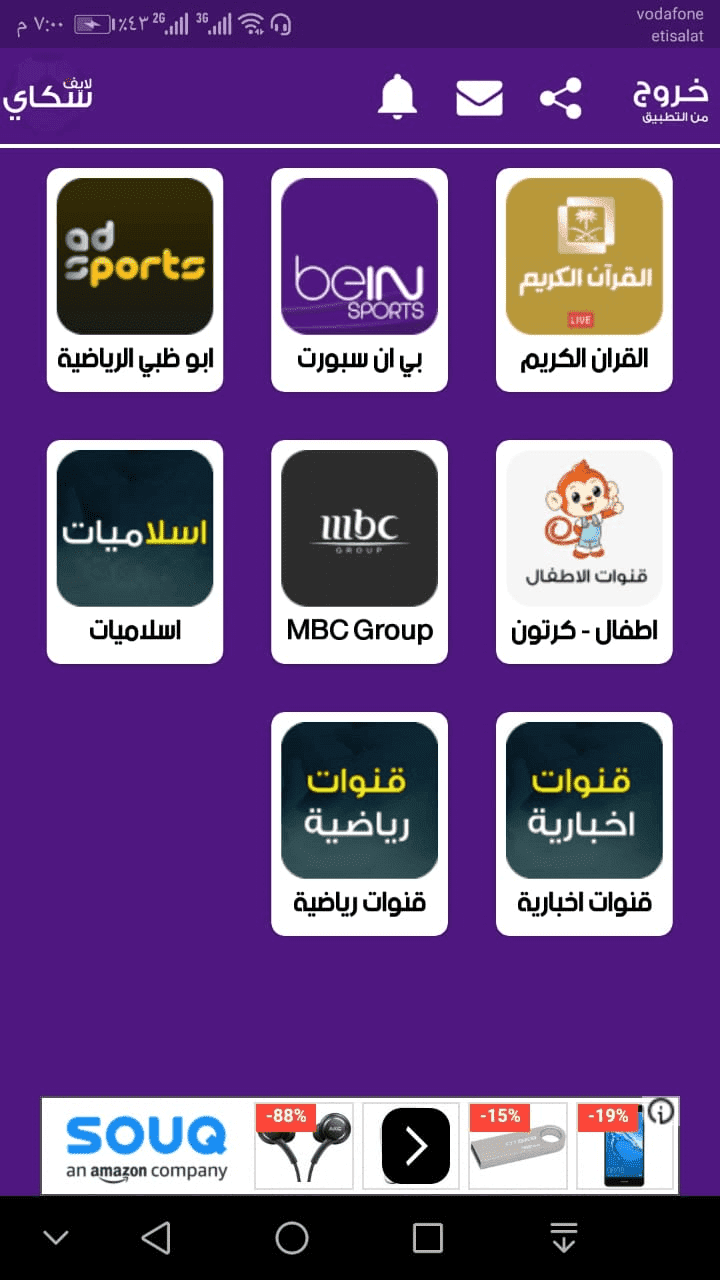Viewport: 720px width, 1280px height.
Task: Tap the arrow in the Souq ad
Action: tap(415, 1146)
